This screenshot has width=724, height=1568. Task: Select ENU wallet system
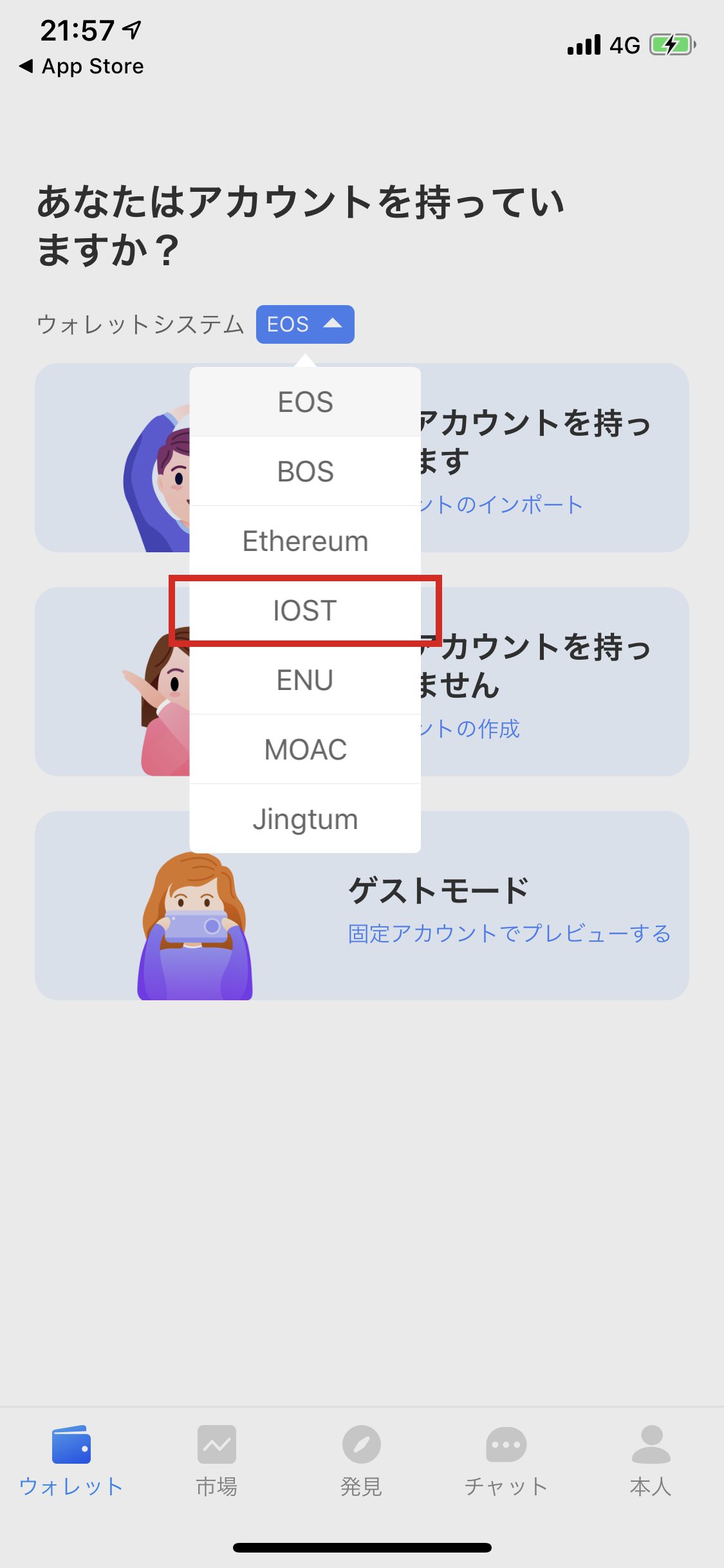point(305,680)
